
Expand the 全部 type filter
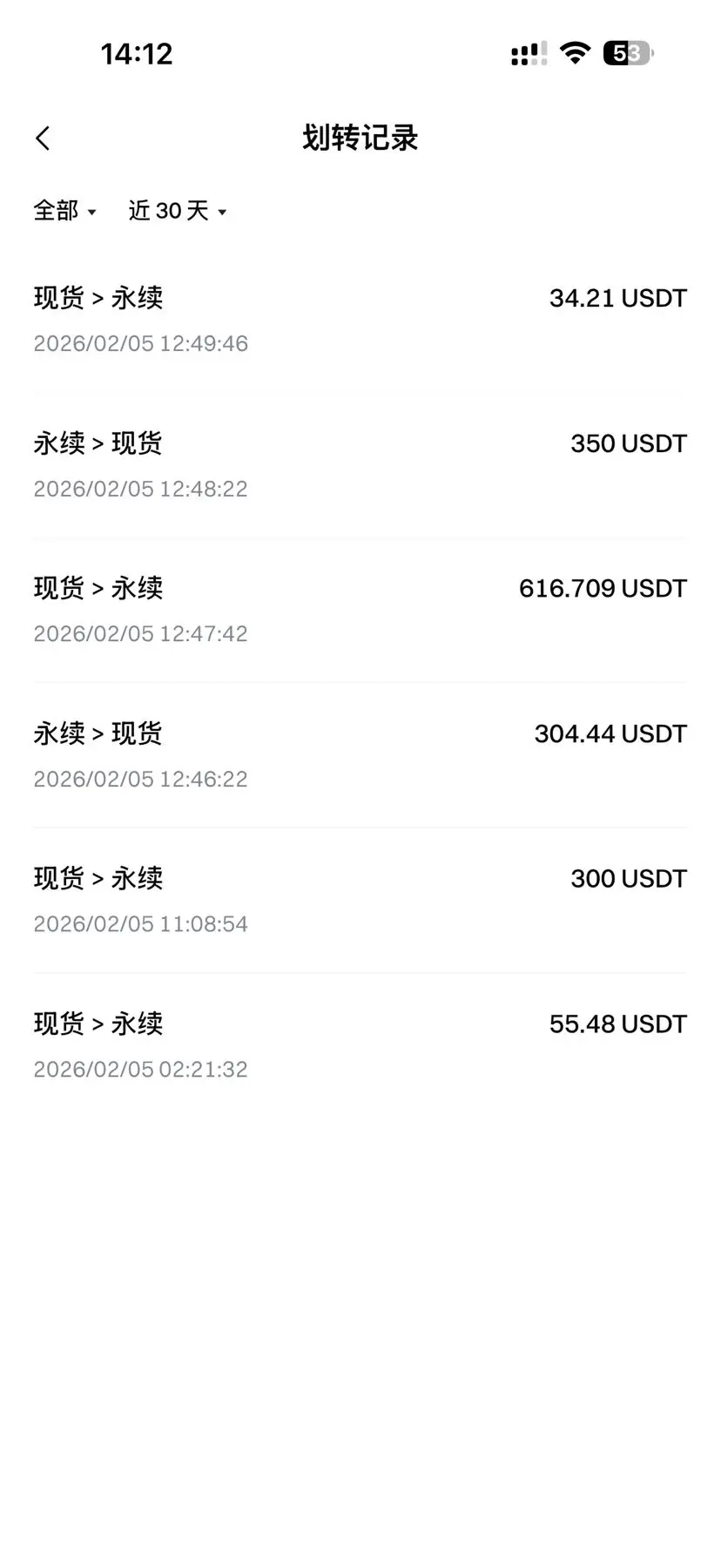coord(64,211)
